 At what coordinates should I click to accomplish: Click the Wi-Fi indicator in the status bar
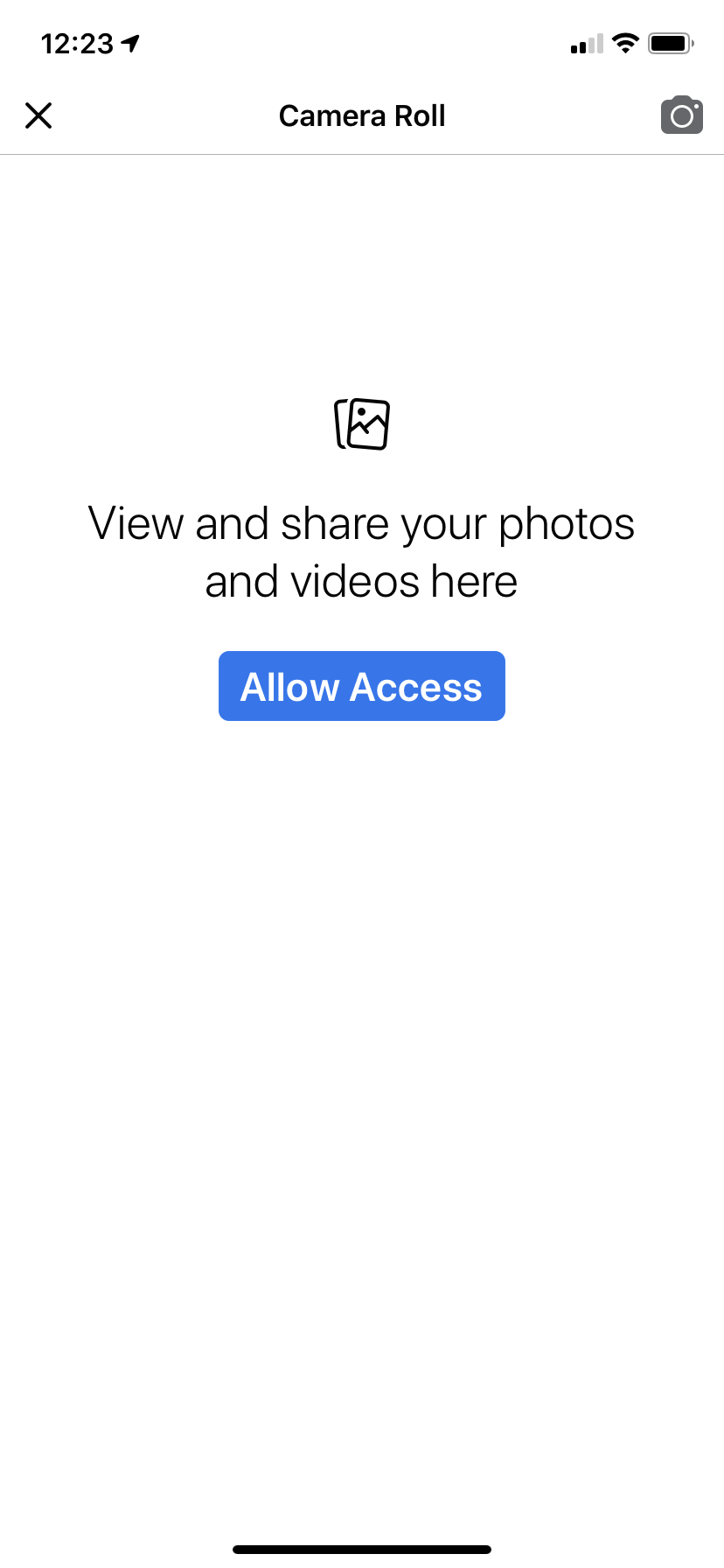tap(625, 42)
